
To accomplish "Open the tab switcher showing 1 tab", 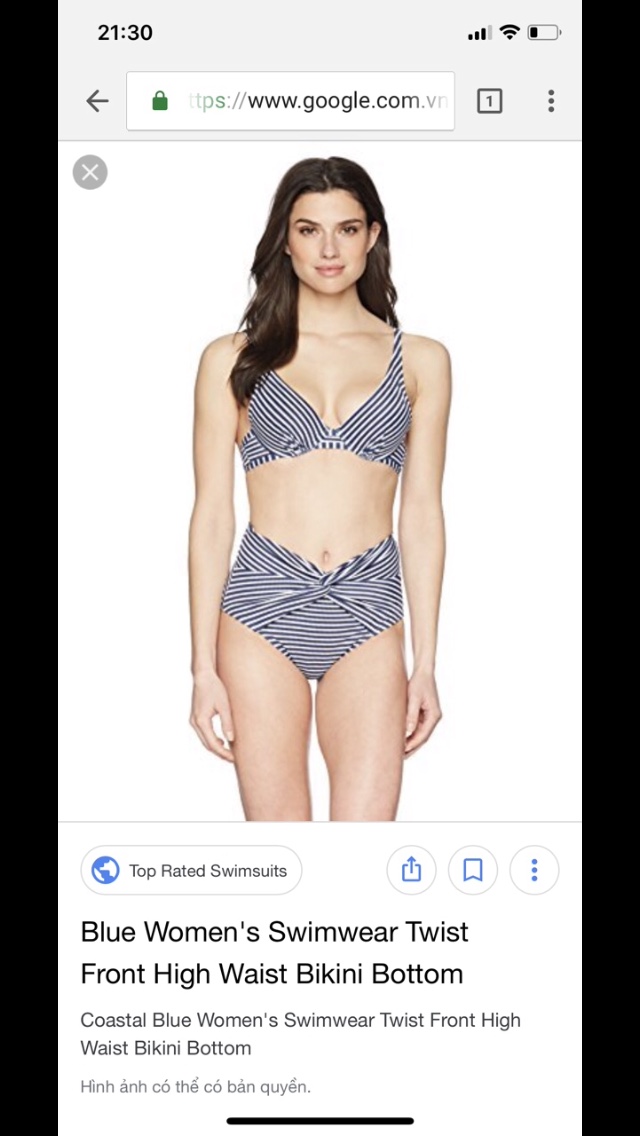I will coord(489,101).
